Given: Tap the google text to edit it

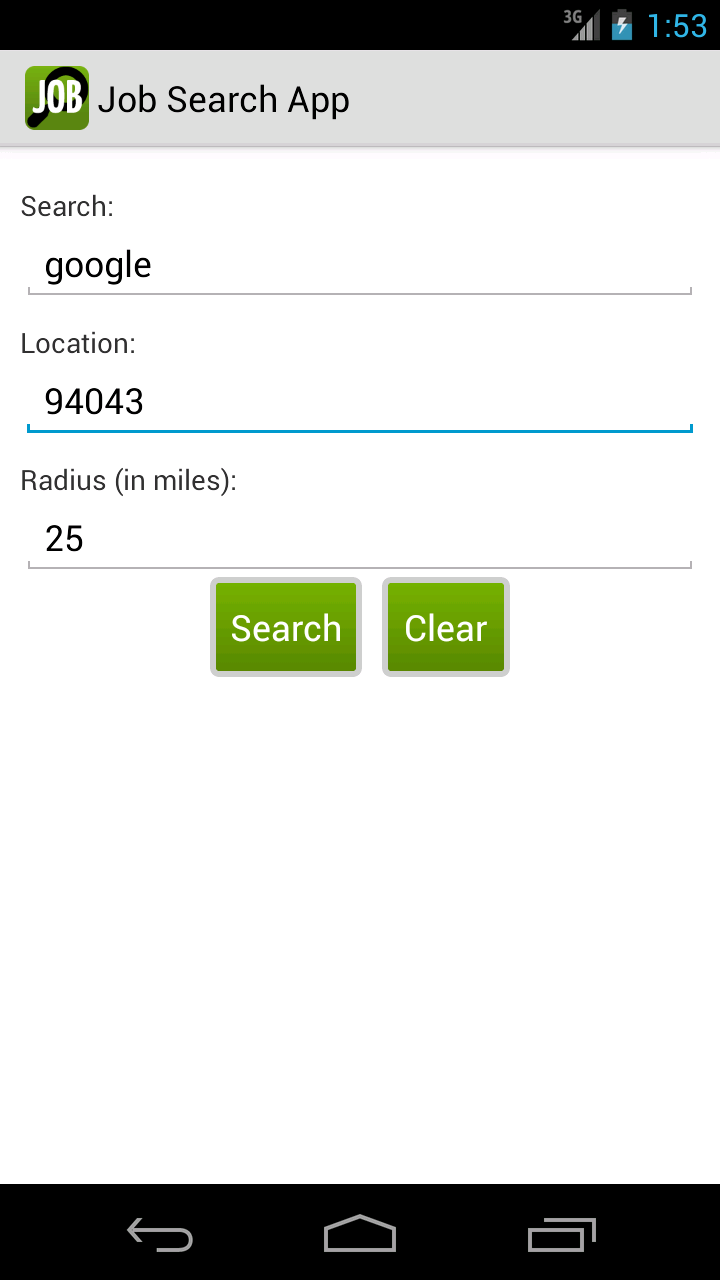Looking at the screenshot, I should [x=97, y=265].
